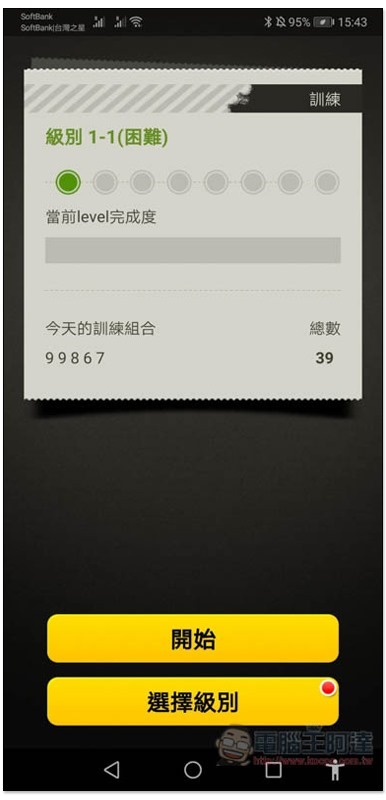
Task: Open 選擇級別 level selection
Action: (193, 702)
